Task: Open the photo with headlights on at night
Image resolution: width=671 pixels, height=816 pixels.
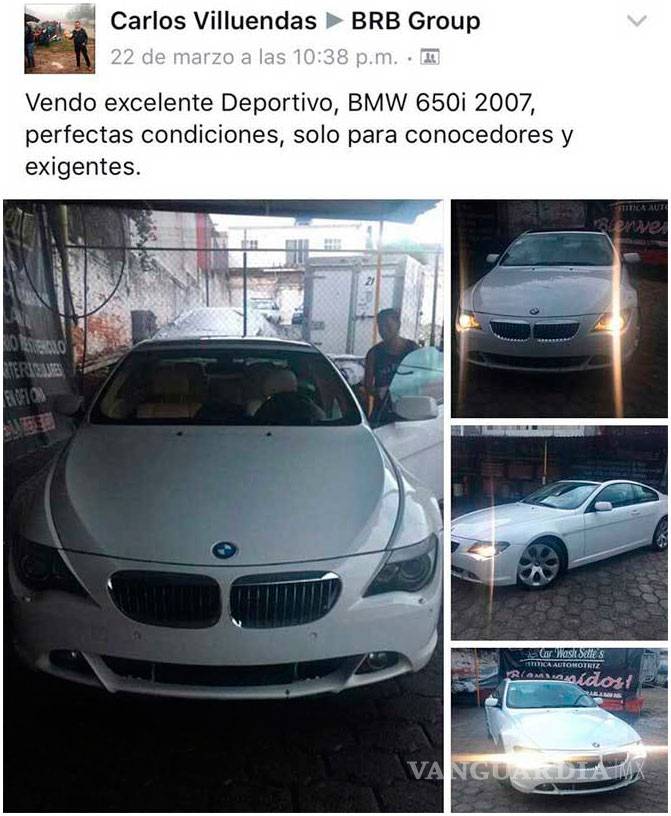Action: [x=559, y=309]
